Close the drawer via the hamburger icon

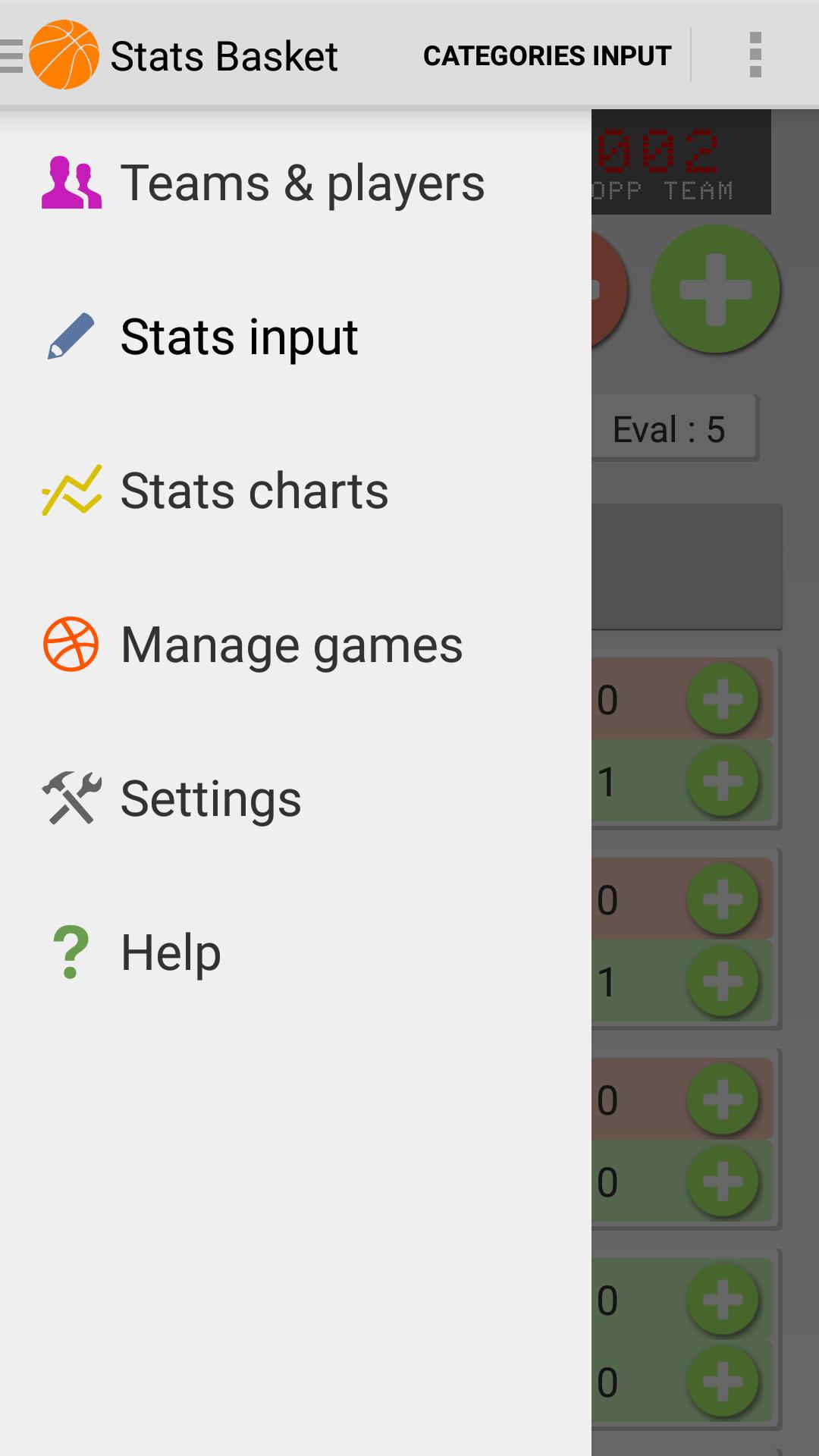tap(14, 55)
